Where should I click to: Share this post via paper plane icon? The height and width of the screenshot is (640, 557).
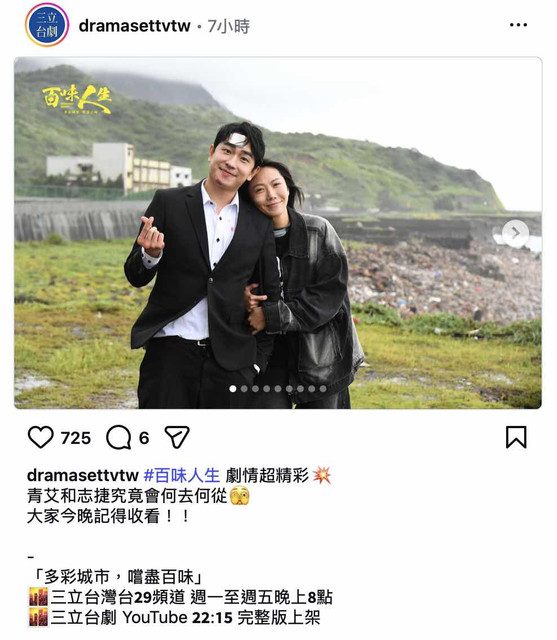[177, 438]
